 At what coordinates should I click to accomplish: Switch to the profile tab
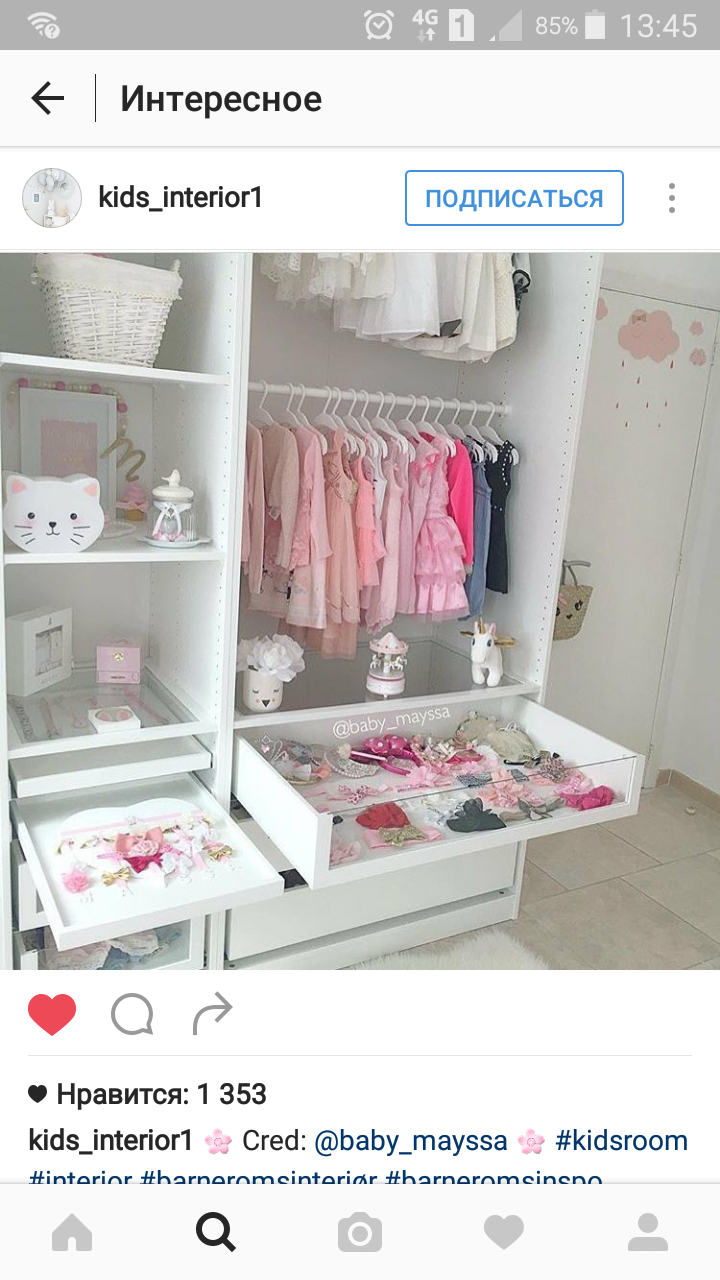pos(648,1232)
